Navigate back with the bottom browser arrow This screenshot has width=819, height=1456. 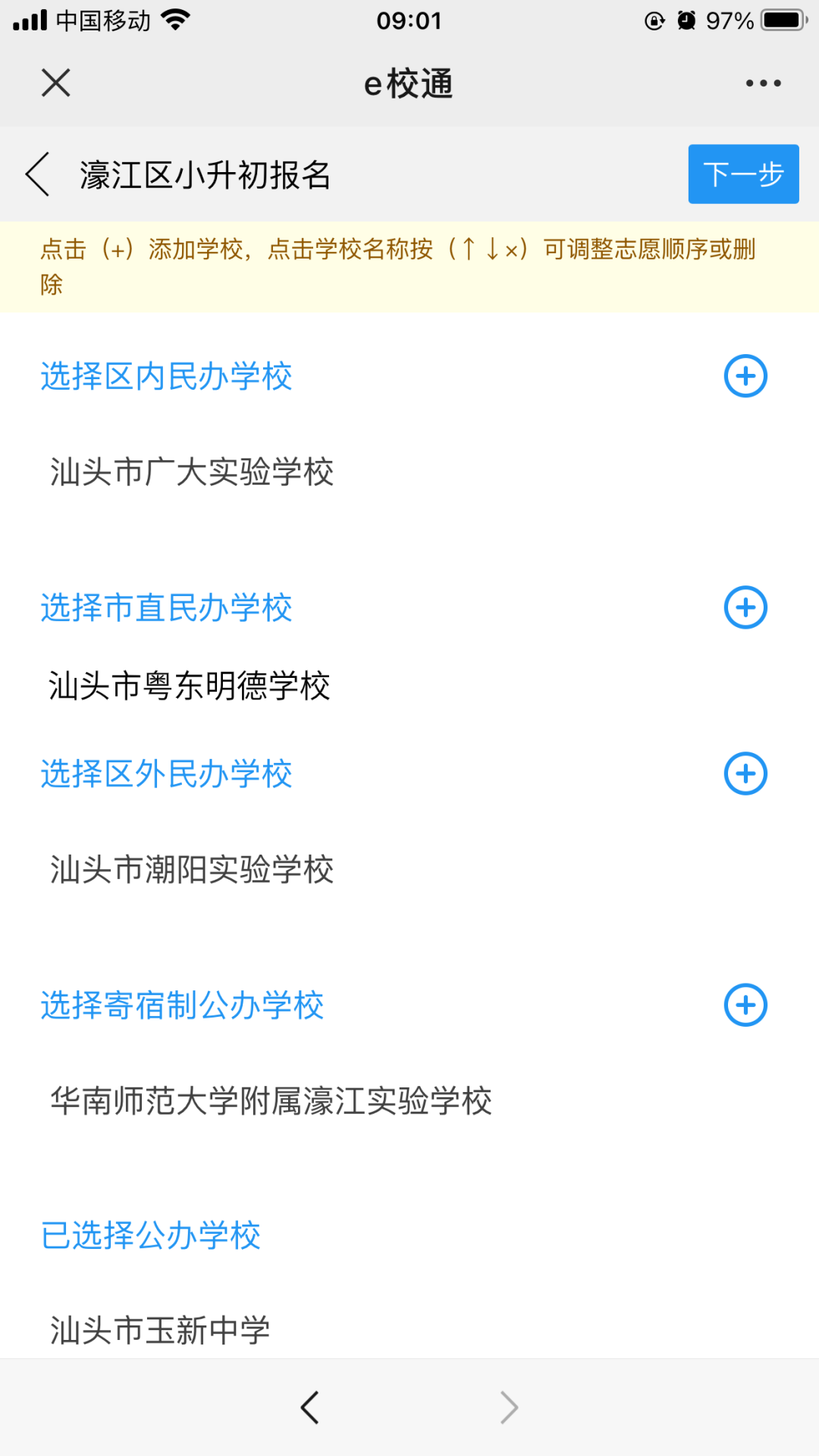[x=309, y=1407]
